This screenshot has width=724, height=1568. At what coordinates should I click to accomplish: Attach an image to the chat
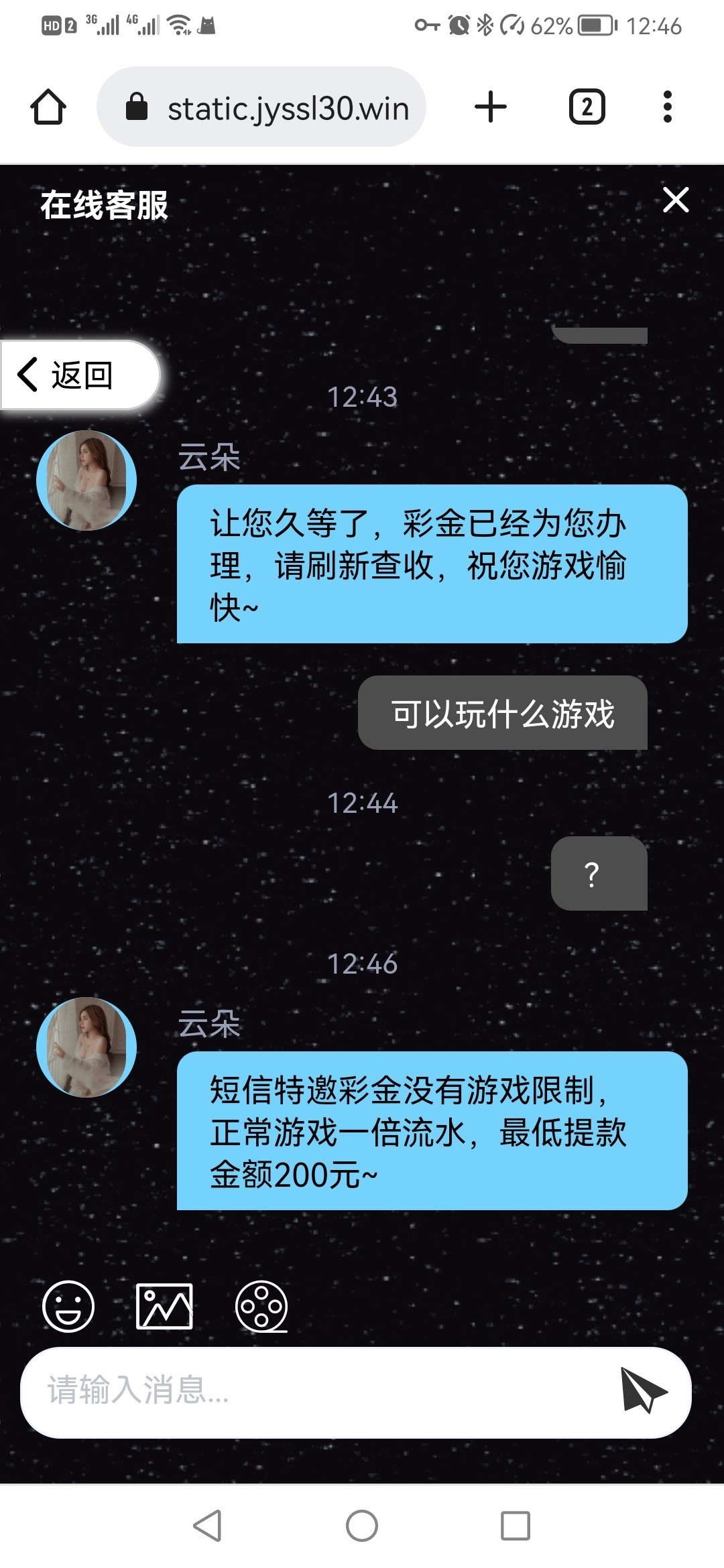coord(164,1306)
